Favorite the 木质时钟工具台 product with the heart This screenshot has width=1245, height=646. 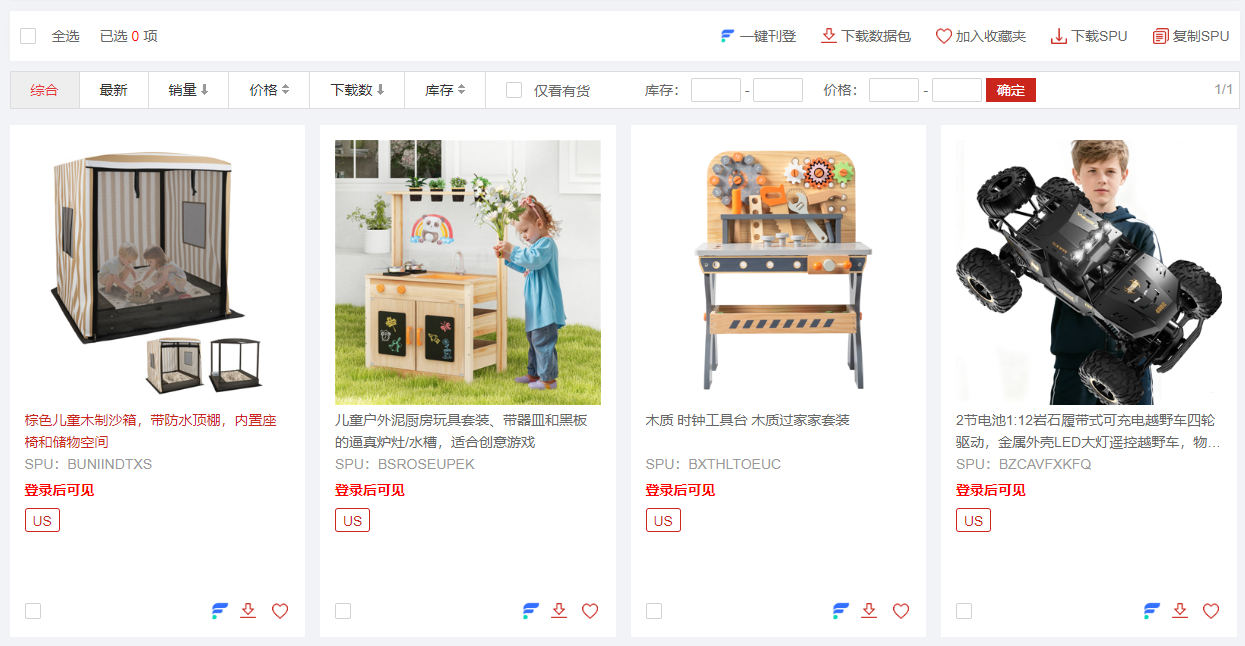[901, 611]
